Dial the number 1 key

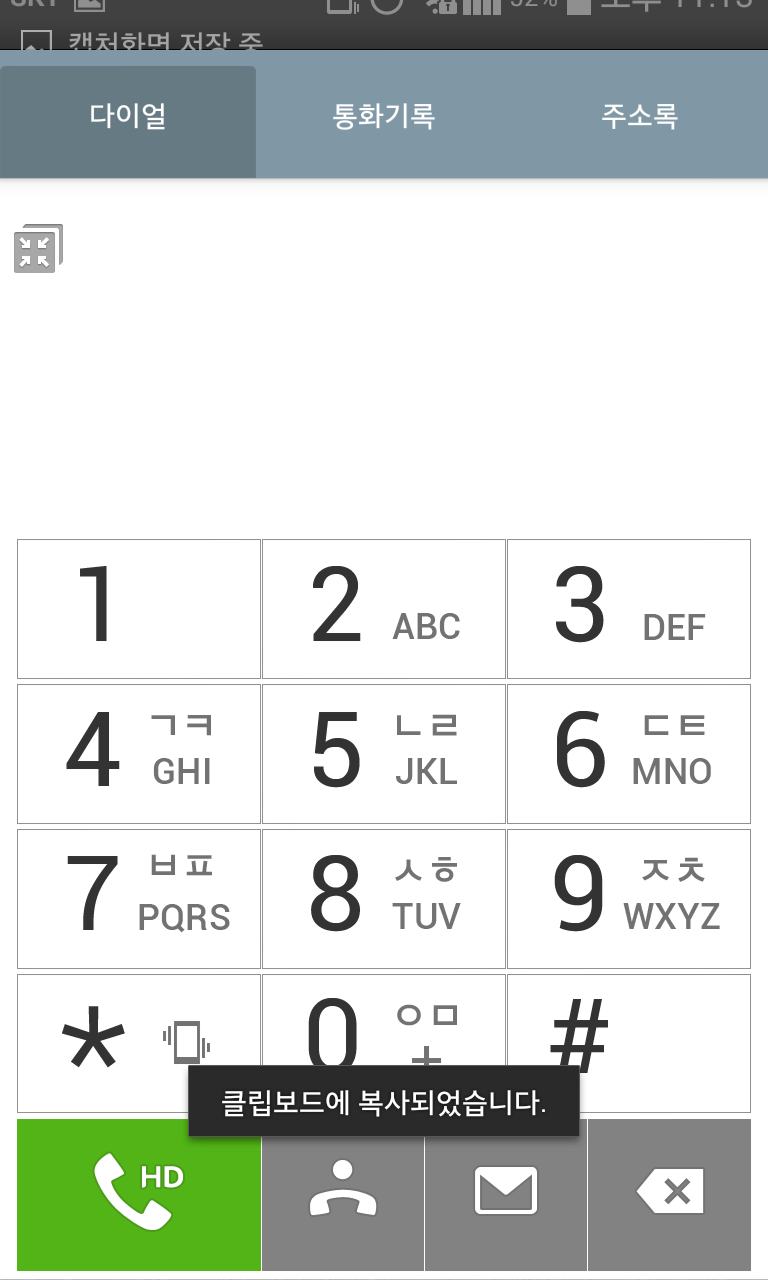(x=139, y=608)
